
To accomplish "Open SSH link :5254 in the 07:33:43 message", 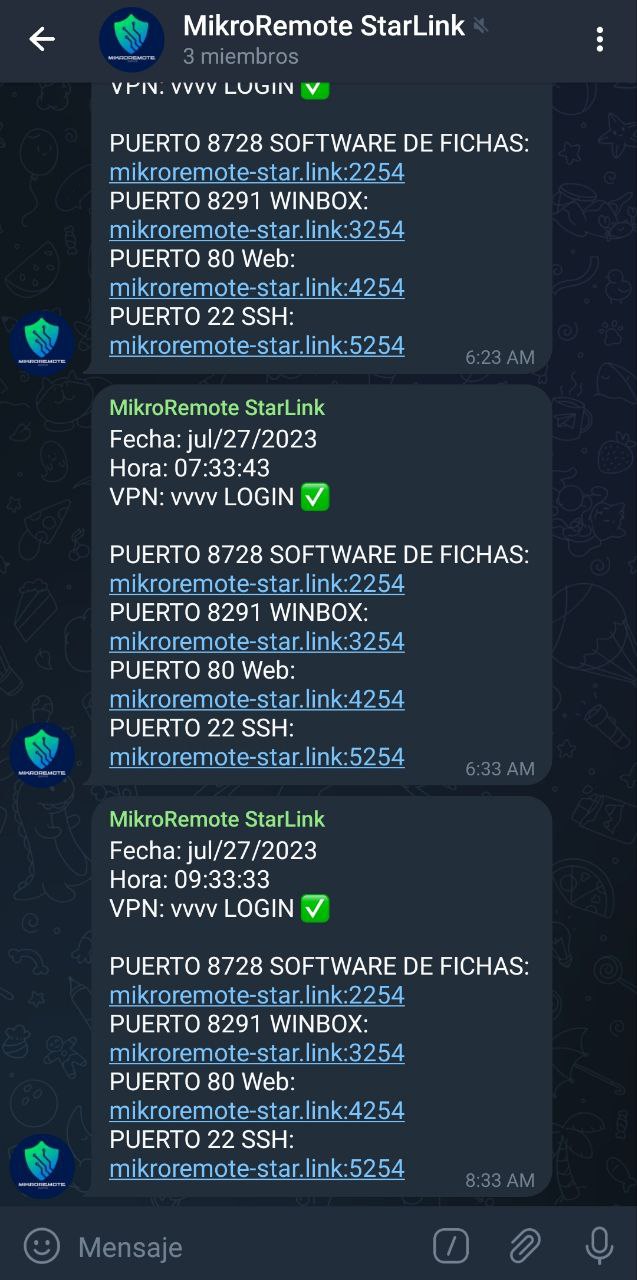I will (257, 757).
